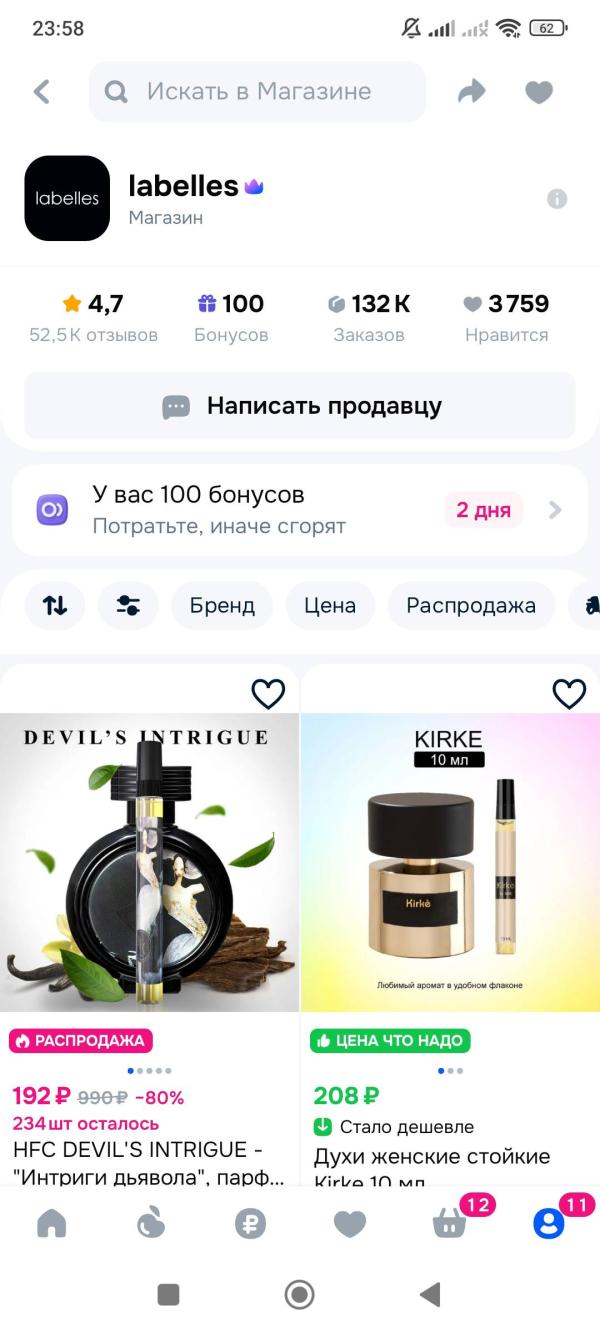Add labelles store to favorites
This screenshot has width=600, height=1332.
[x=539, y=92]
